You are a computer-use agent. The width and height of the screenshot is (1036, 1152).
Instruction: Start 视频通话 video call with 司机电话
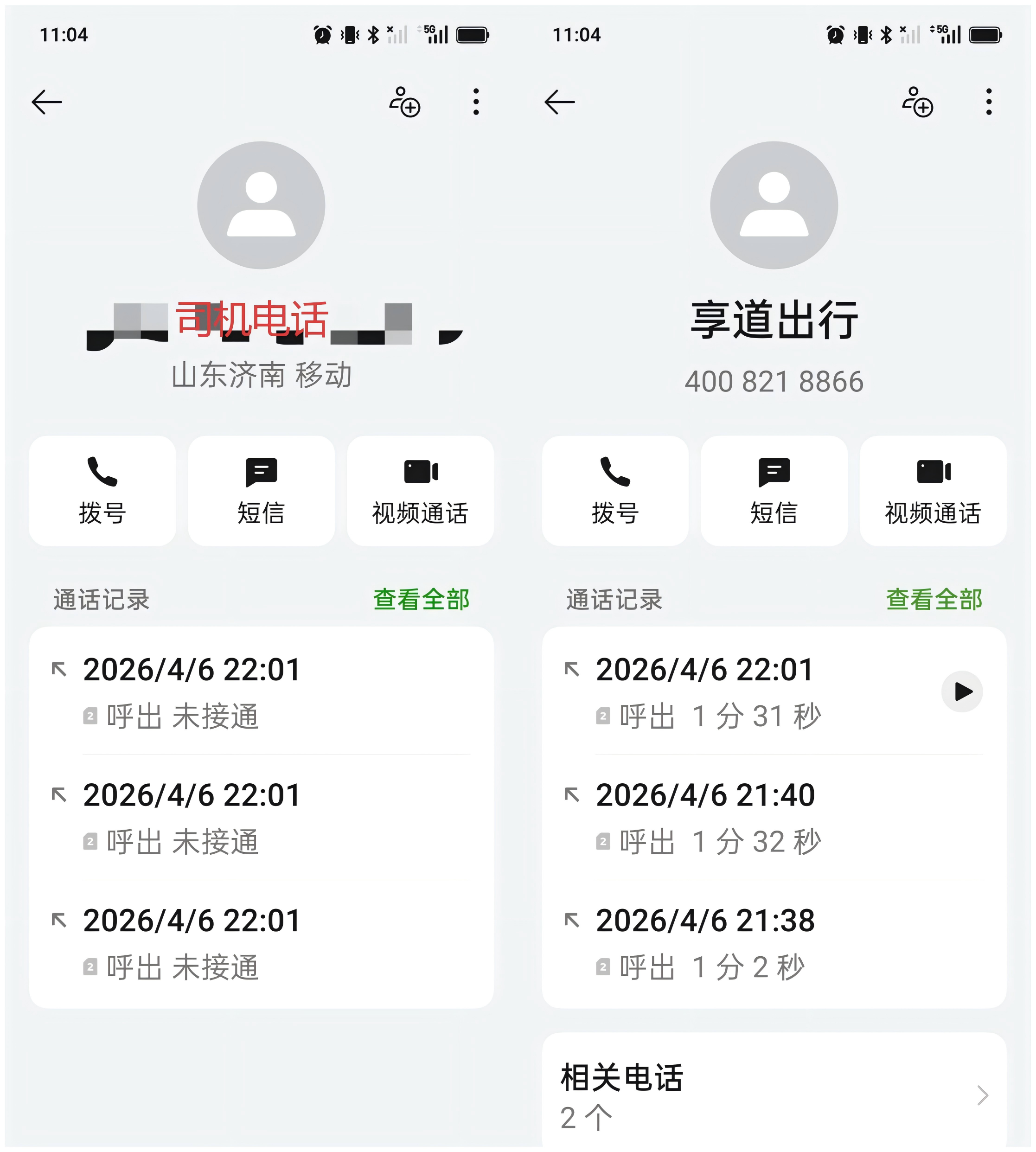click(x=420, y=491)
